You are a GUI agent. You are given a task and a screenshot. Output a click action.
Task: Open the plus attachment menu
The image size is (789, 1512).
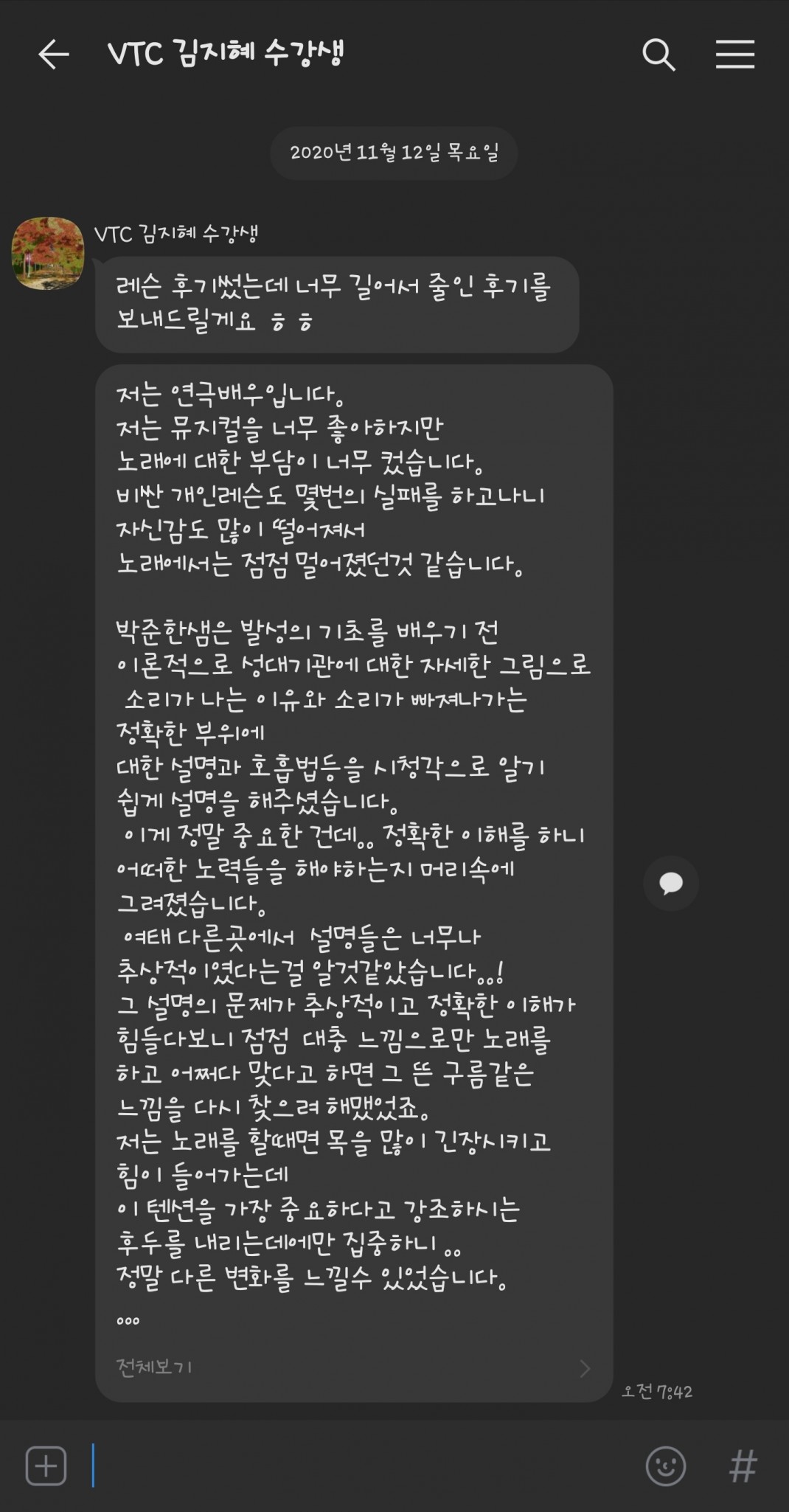tap(46, 1465)
